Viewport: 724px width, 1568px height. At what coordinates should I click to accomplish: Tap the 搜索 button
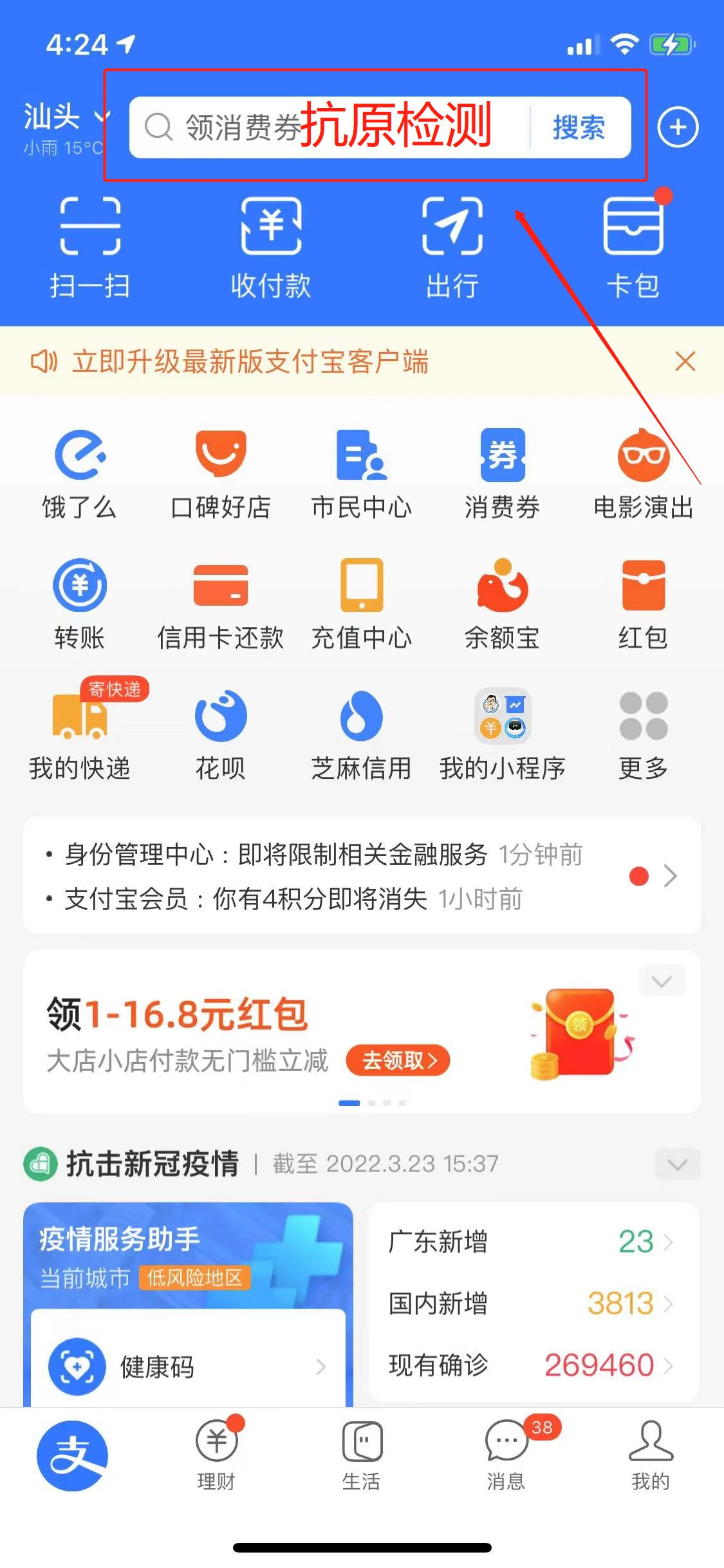coord(579,127)
